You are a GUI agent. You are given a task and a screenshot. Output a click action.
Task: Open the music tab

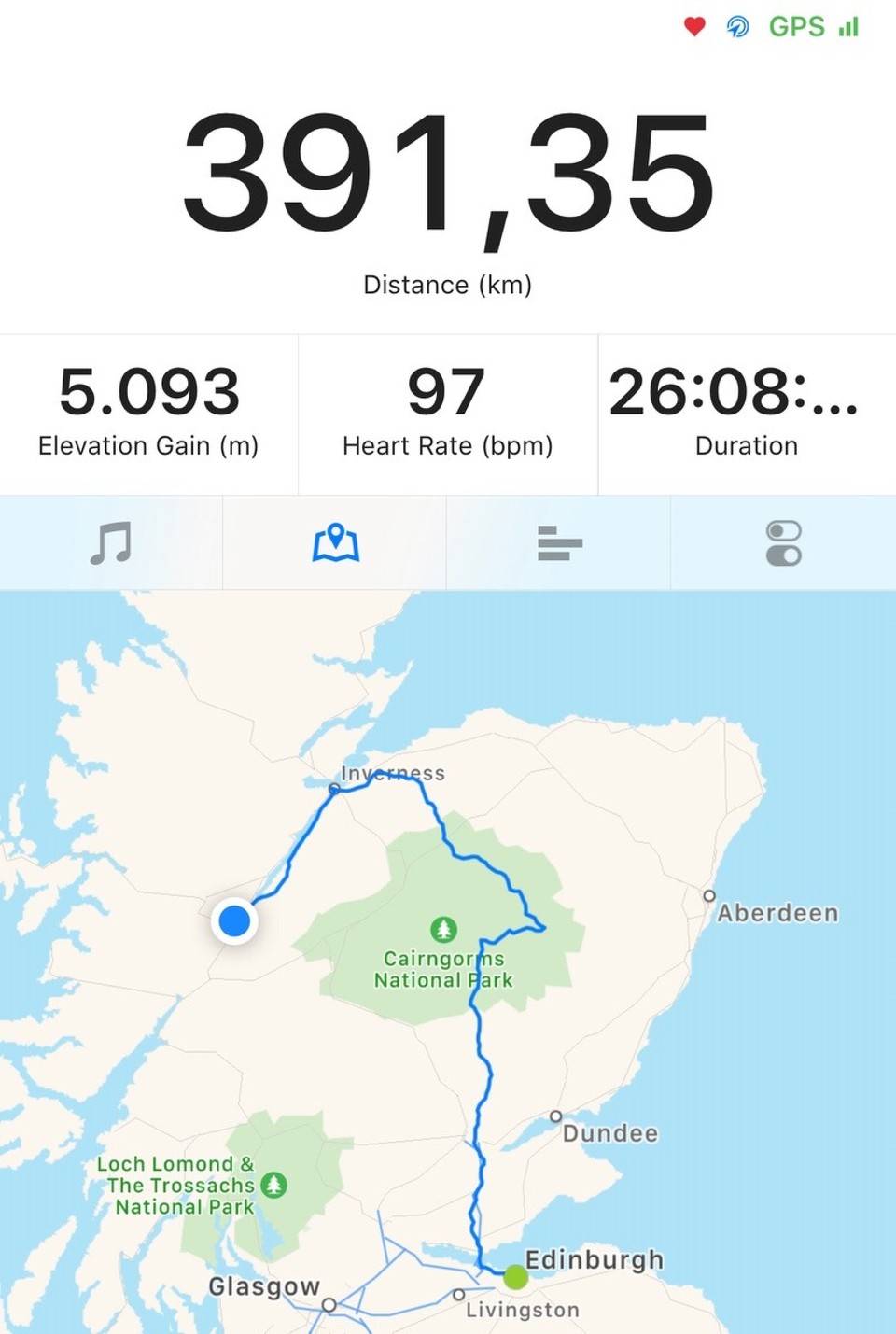(111, 542)
